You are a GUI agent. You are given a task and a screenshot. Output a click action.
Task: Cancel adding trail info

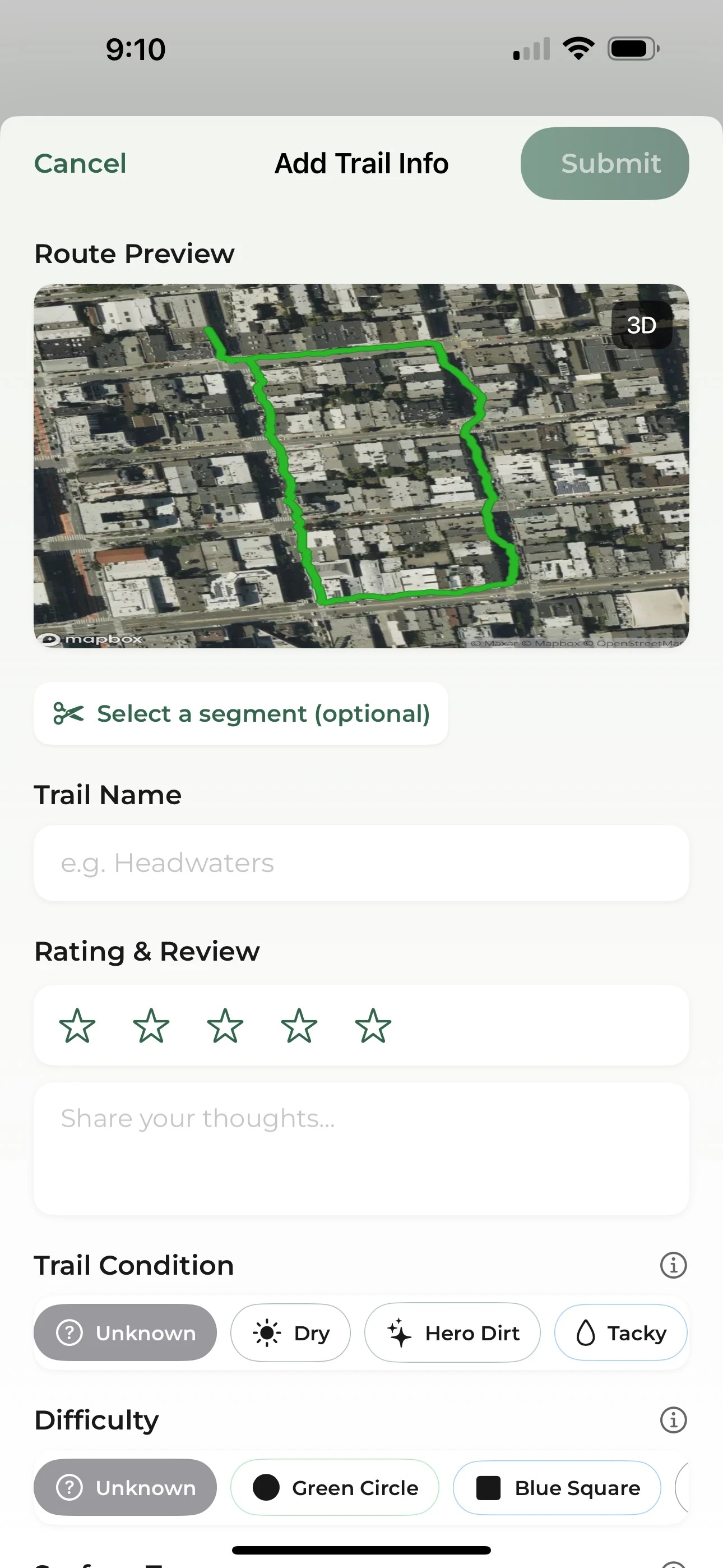80,163
